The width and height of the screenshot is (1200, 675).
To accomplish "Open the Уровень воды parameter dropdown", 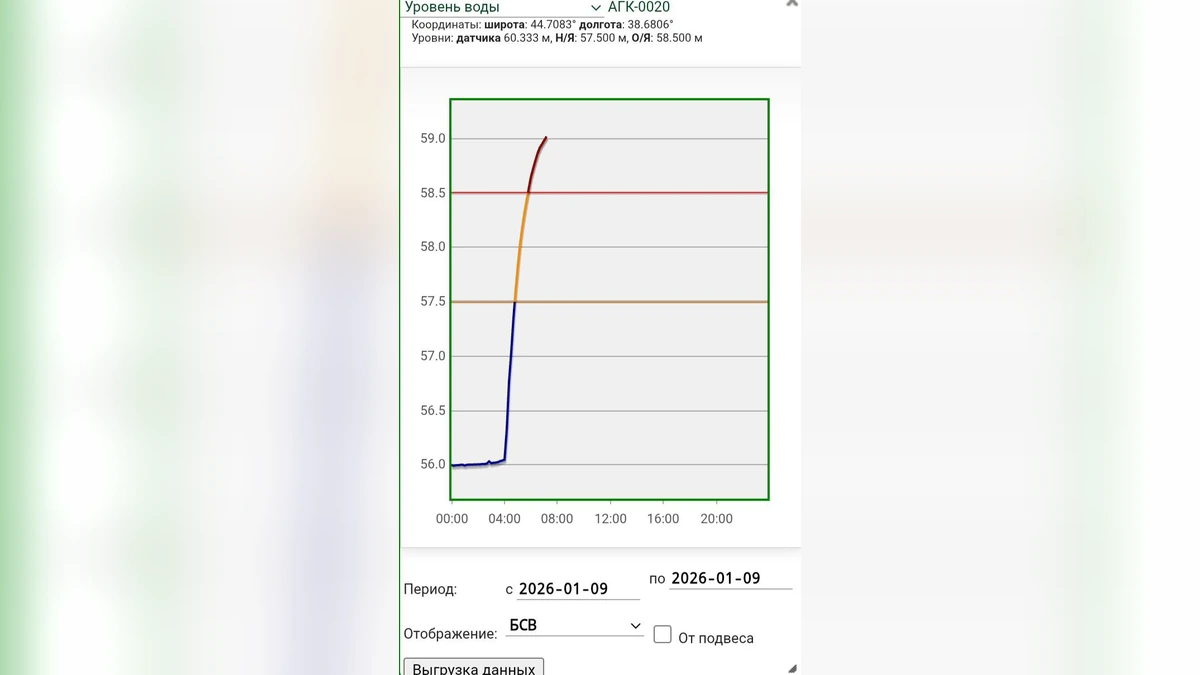I will coord(502,7).
